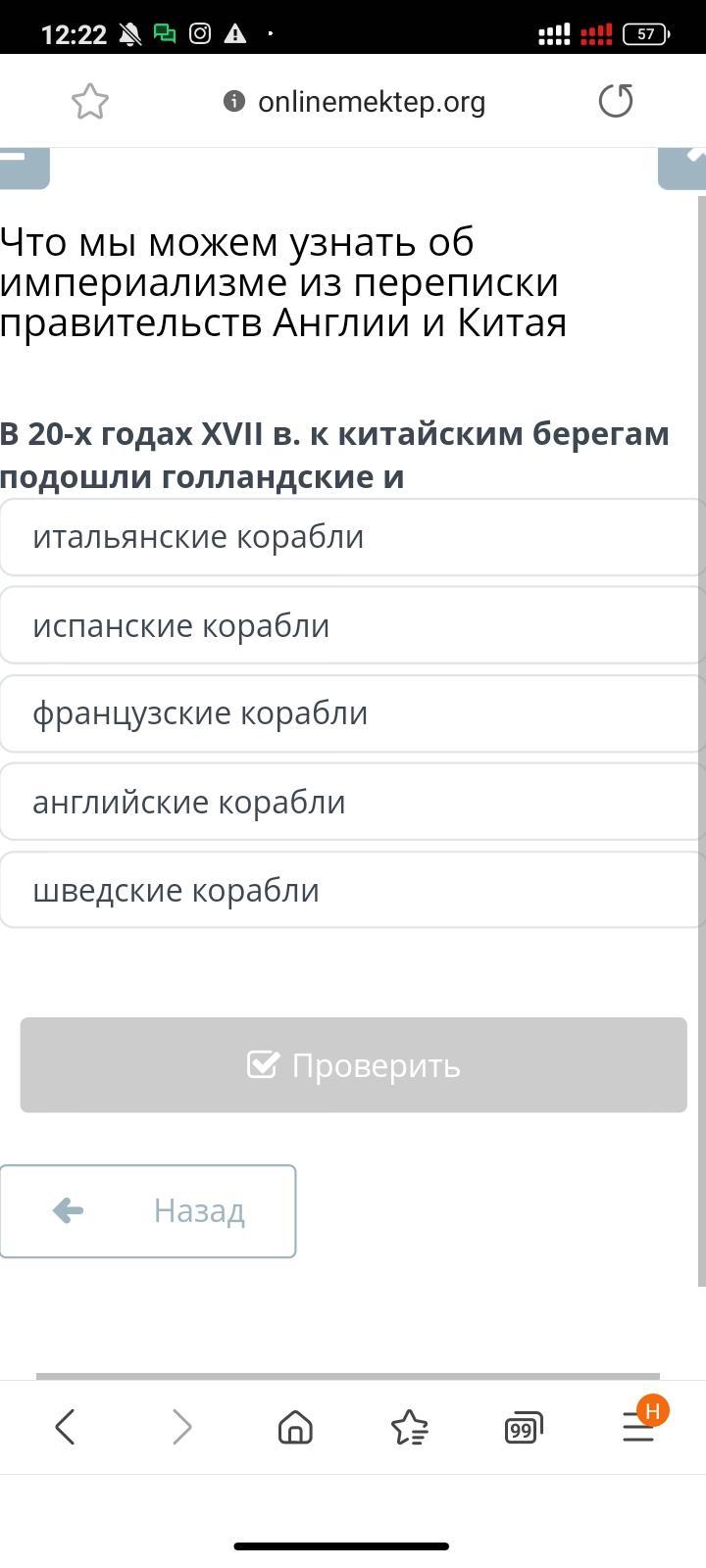706x1568 pixels.
Task: Choose the answer испанские корабли
Action: tap(353, 625)
